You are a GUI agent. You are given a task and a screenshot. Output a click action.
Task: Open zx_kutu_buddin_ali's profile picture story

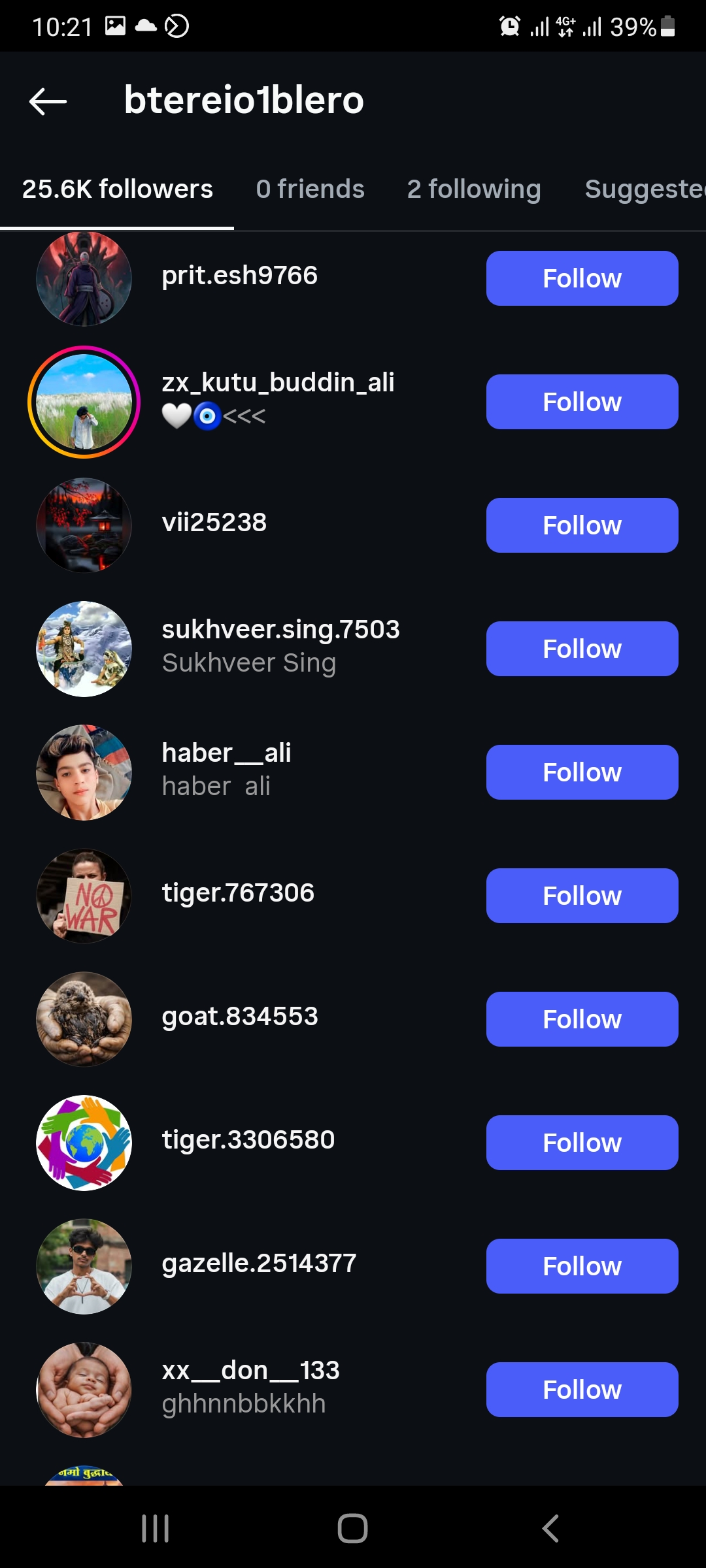coord(84,402)
